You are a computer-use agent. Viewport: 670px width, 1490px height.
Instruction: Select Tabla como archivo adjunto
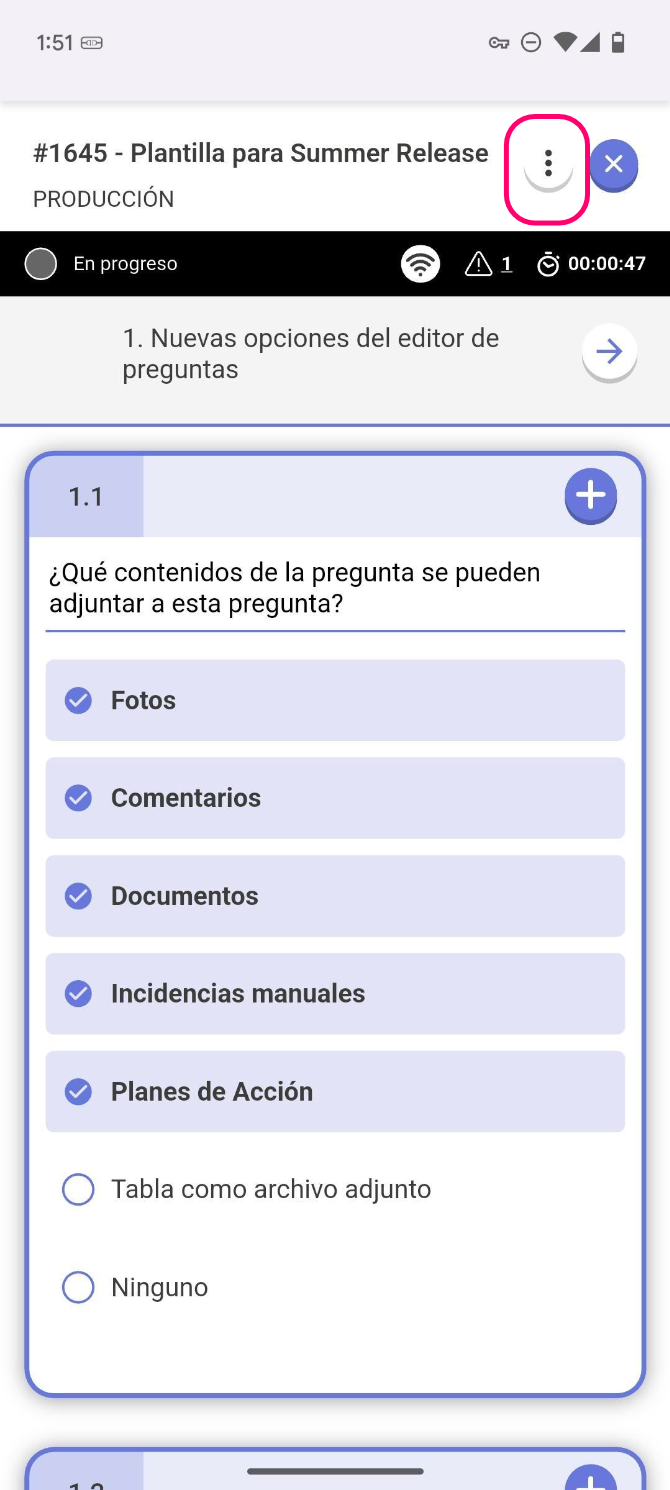point(270,1190)
